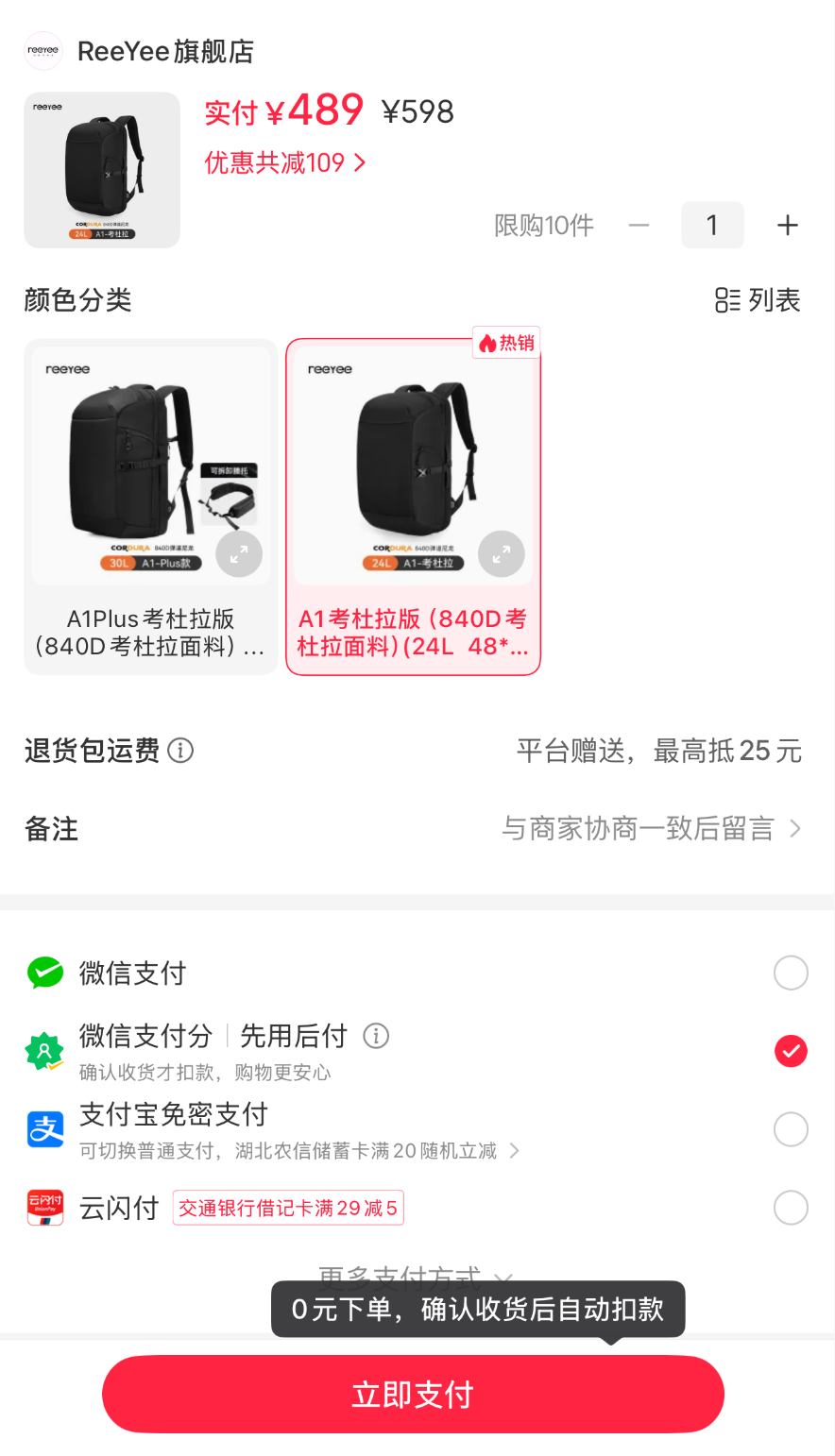Open the info icon beside 先用后付
Viewport: 835px width, 1456px height.
(x=376, y=1036)
